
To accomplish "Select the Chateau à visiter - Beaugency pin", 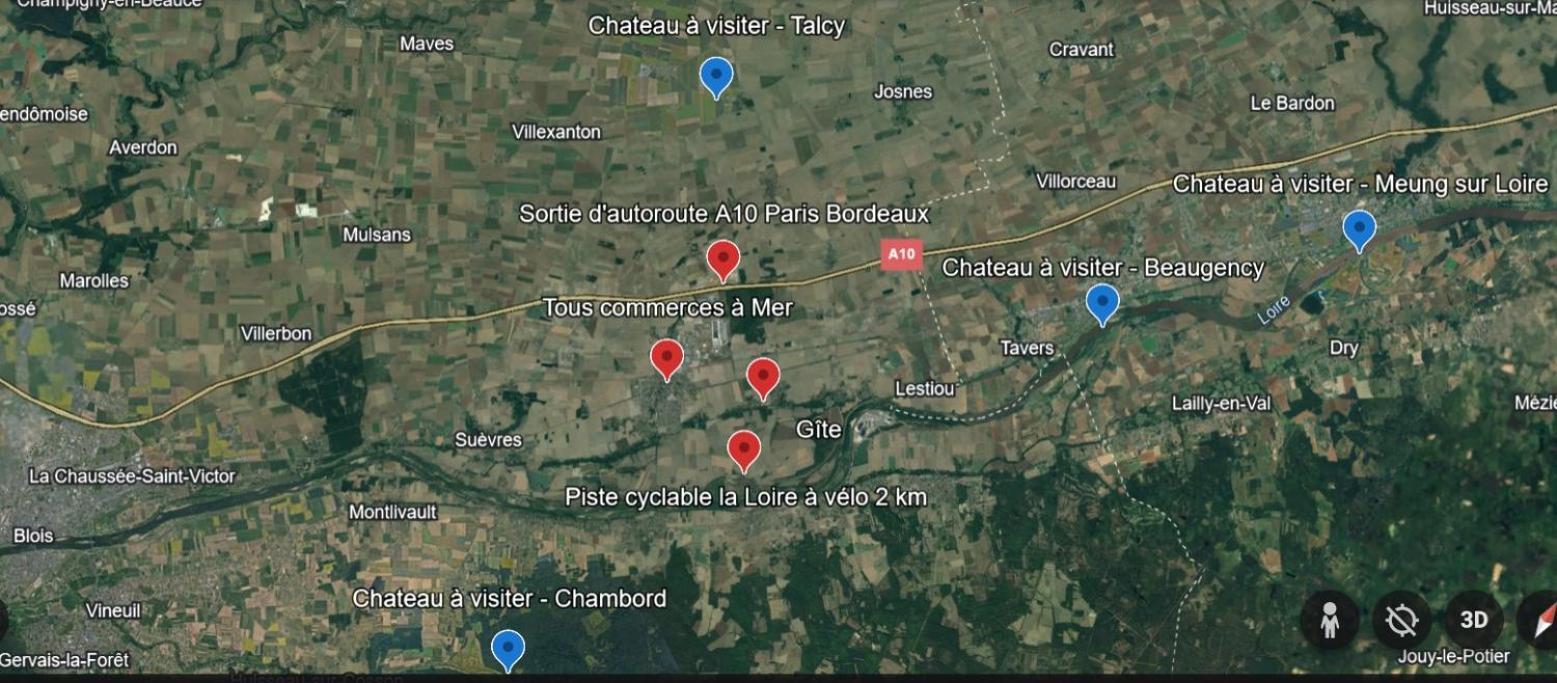I will pyautogui.click(x=1102, y=301).
